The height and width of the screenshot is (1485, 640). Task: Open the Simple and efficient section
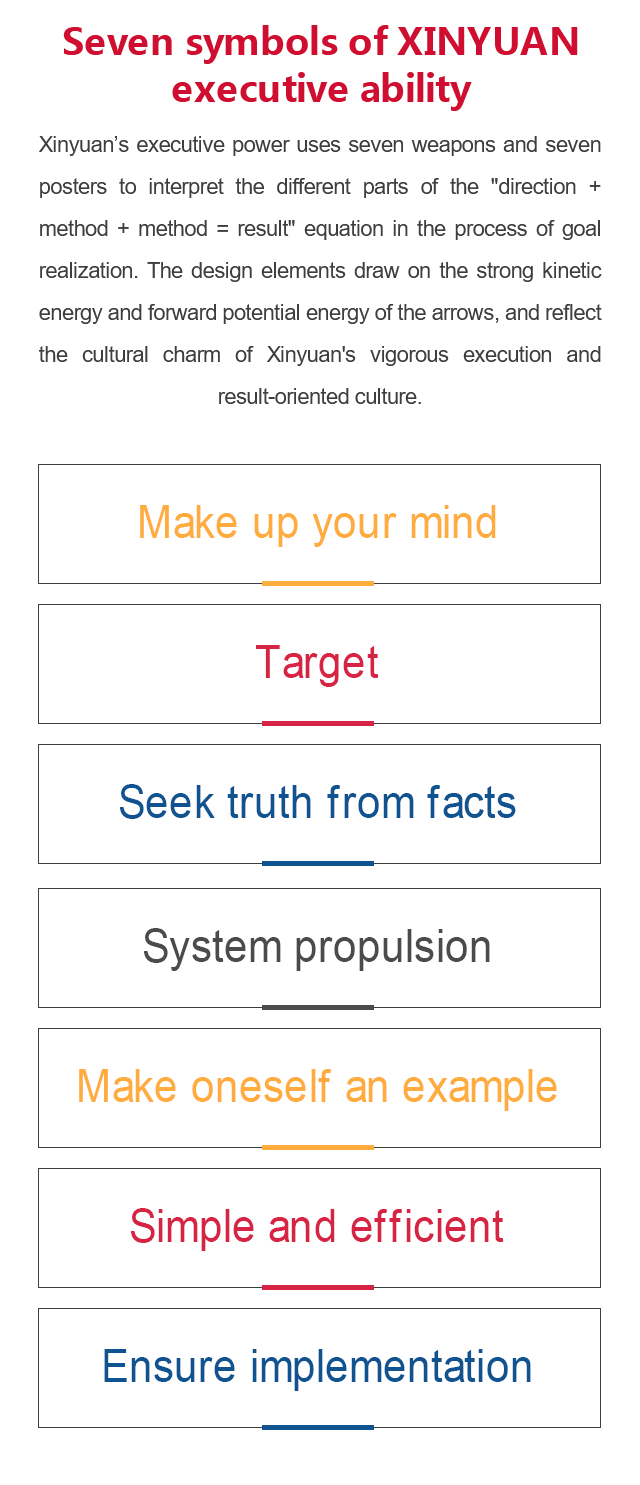click(x=318, y=1227)
